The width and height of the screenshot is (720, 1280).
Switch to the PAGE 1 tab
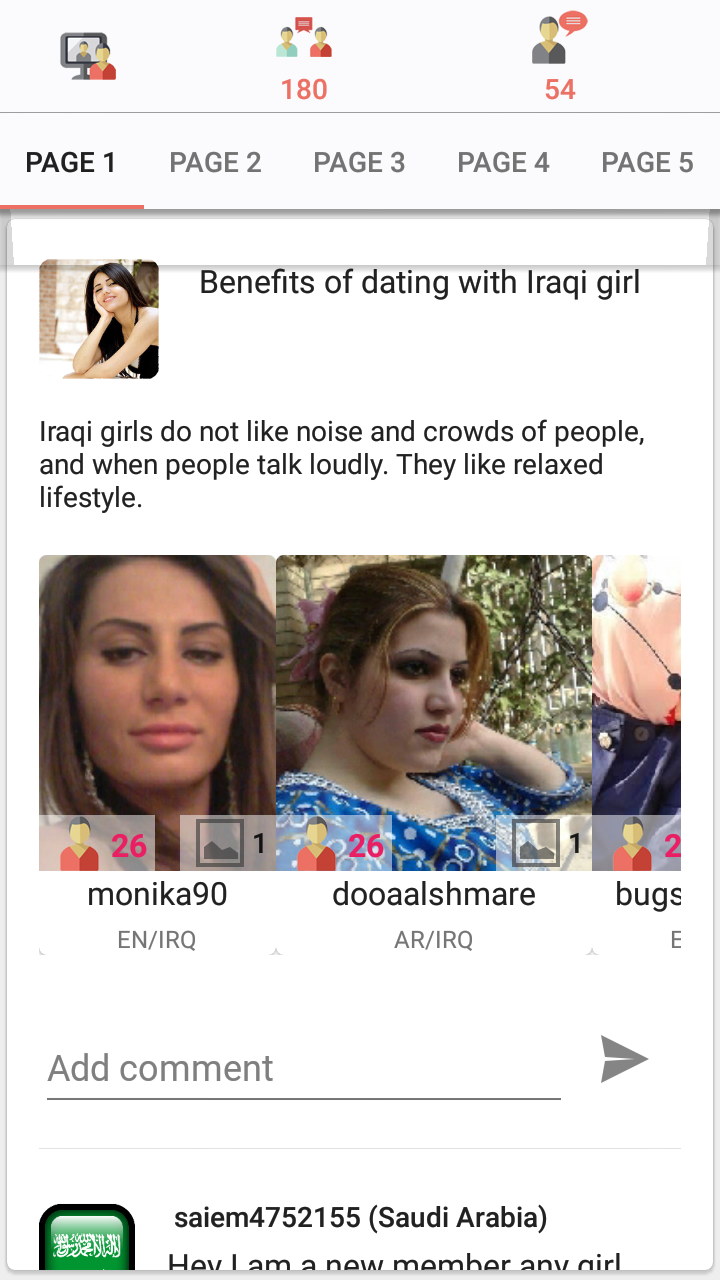(71, 162)
